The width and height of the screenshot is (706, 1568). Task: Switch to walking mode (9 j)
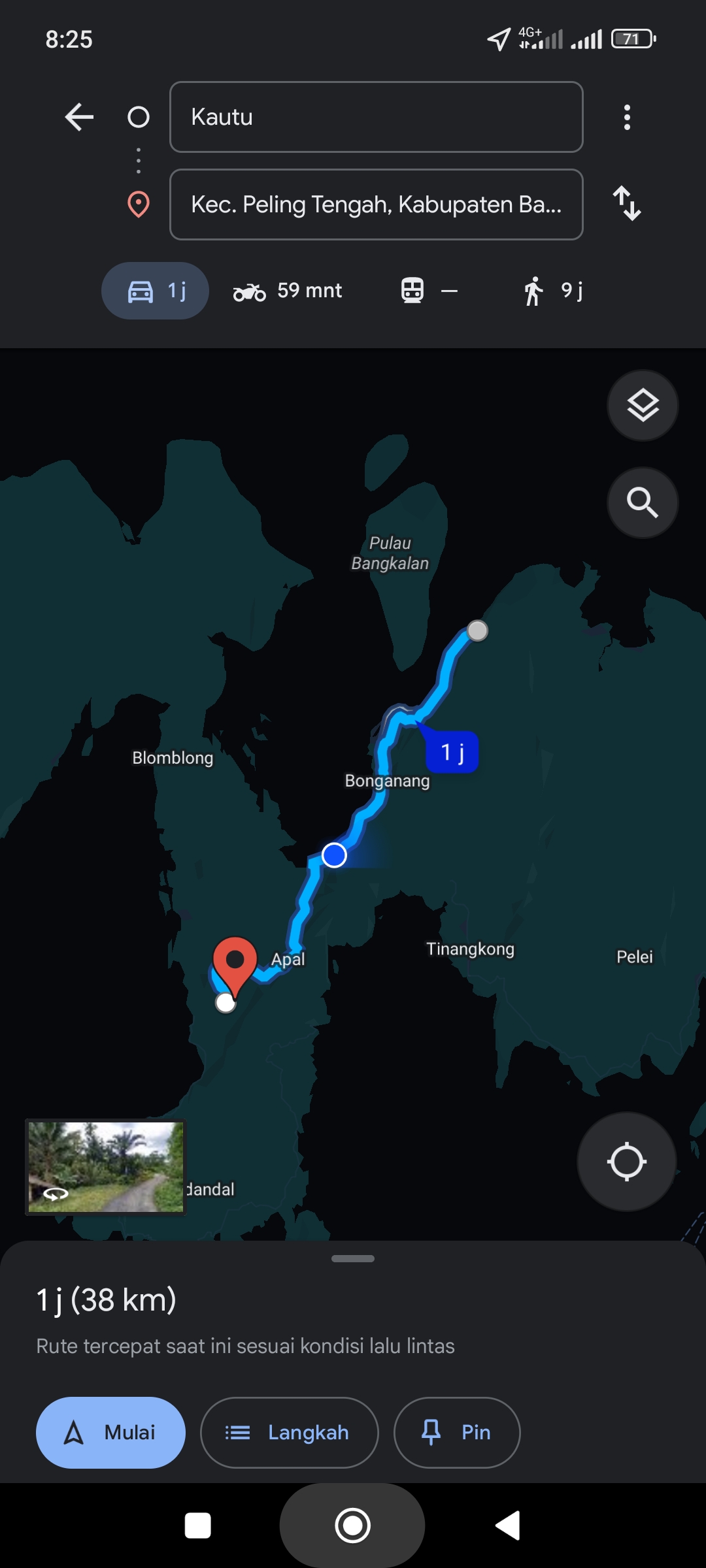pos(552,291)
